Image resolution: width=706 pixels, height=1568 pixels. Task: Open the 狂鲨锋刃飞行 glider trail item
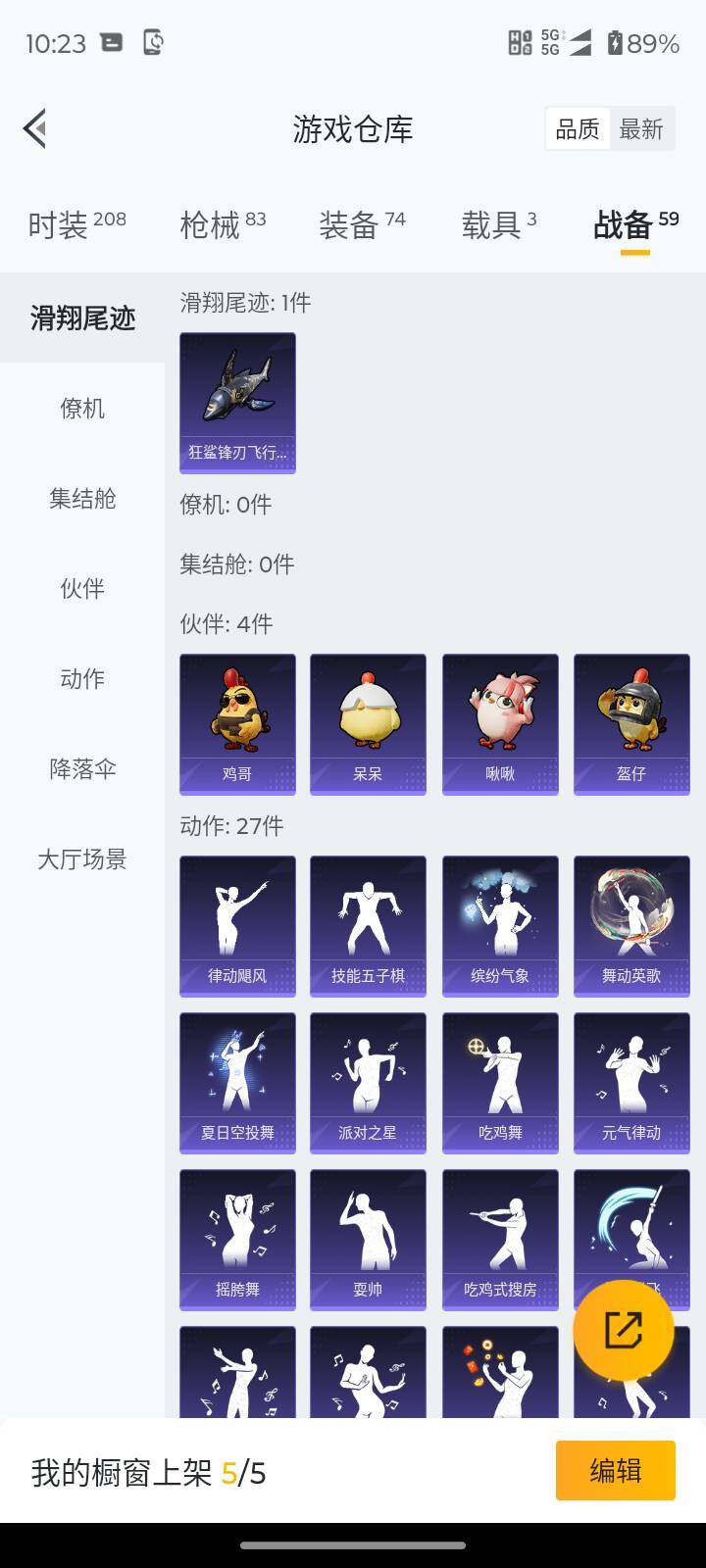236,402
